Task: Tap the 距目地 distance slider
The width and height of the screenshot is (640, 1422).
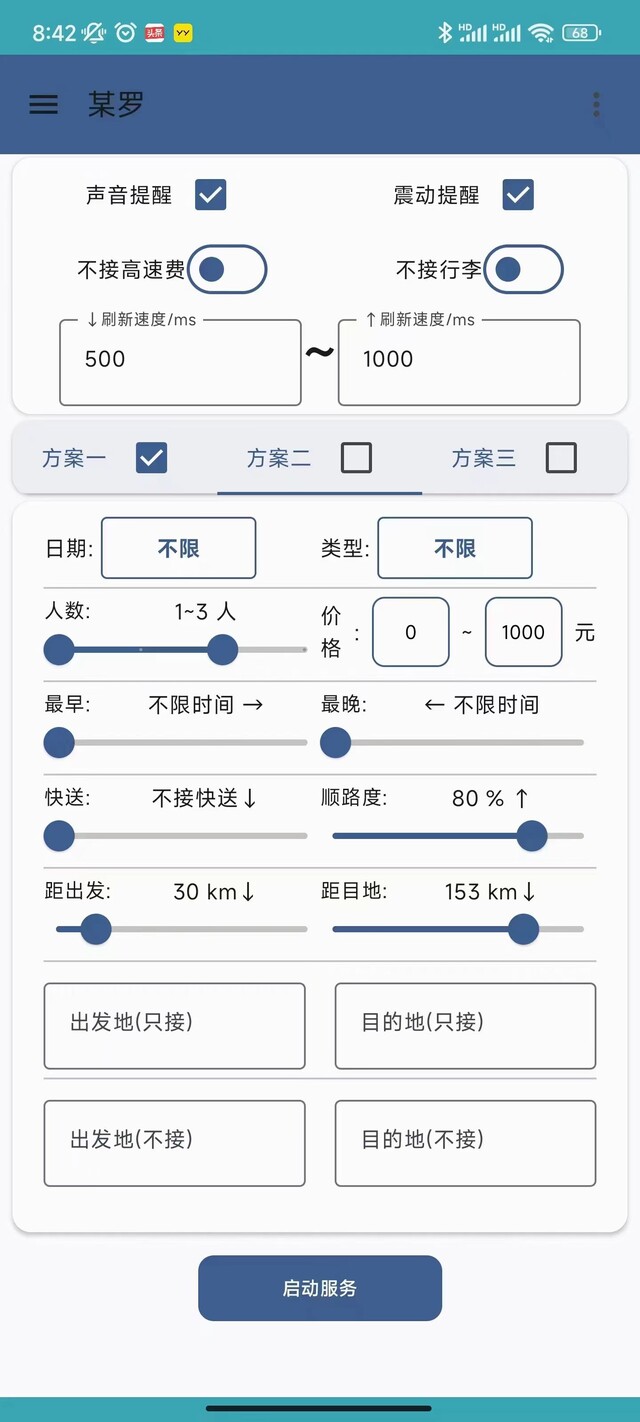Action: click(x=458, y=929)
